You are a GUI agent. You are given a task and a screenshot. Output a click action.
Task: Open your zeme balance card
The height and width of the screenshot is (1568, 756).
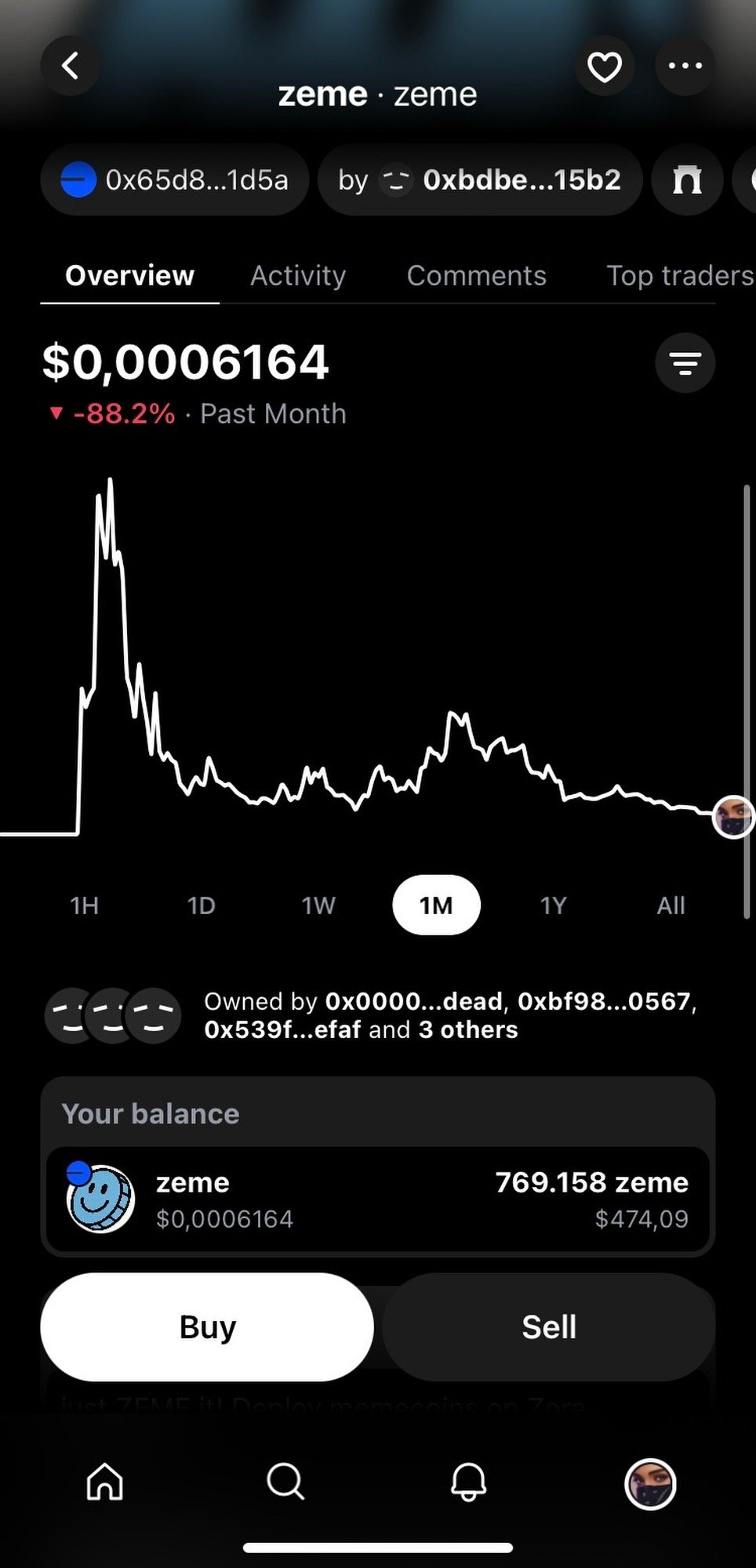coord(378,1200)
